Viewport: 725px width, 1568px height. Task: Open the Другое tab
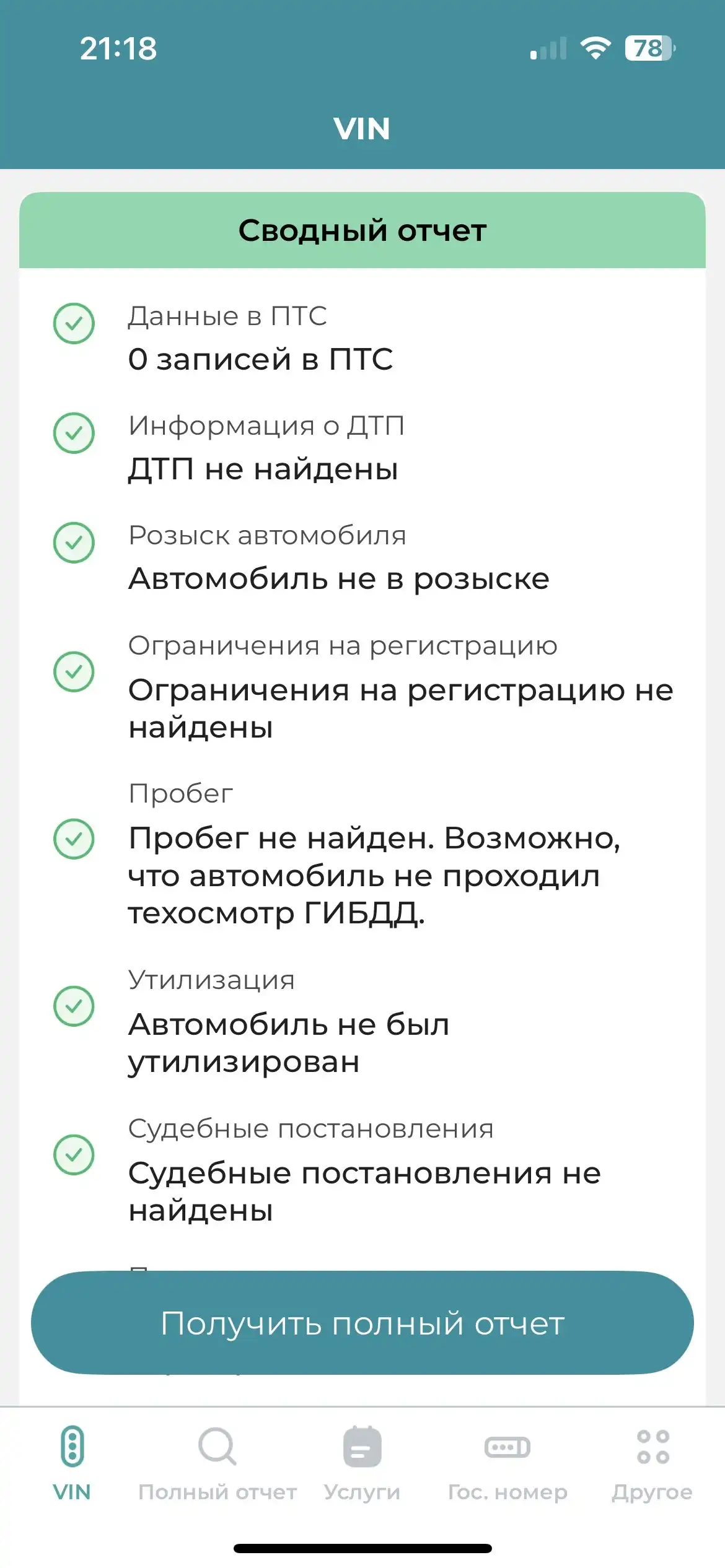pos(652,1464)
